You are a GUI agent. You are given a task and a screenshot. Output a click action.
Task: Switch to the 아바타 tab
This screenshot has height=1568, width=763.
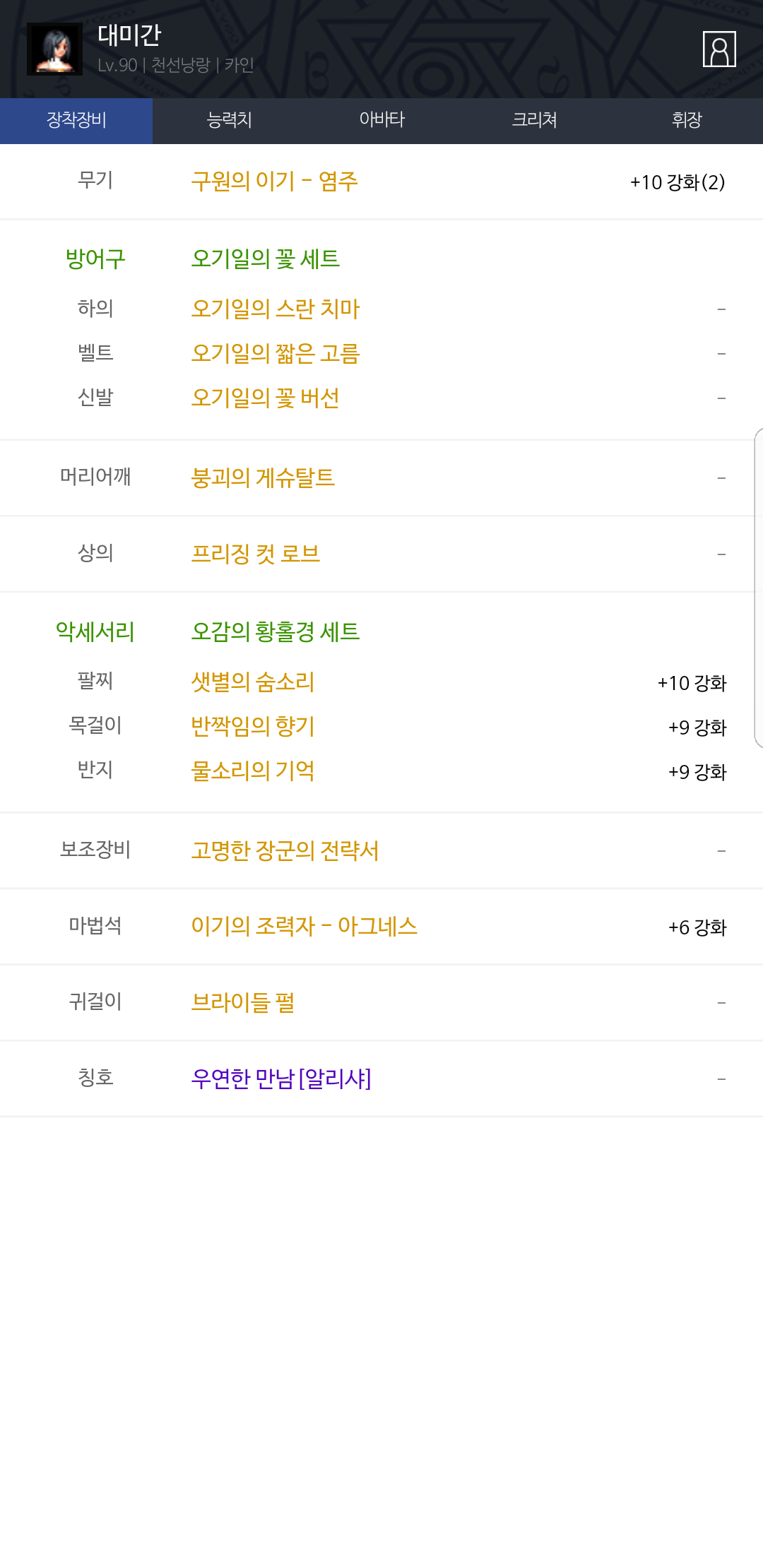(x=381, y=120)
